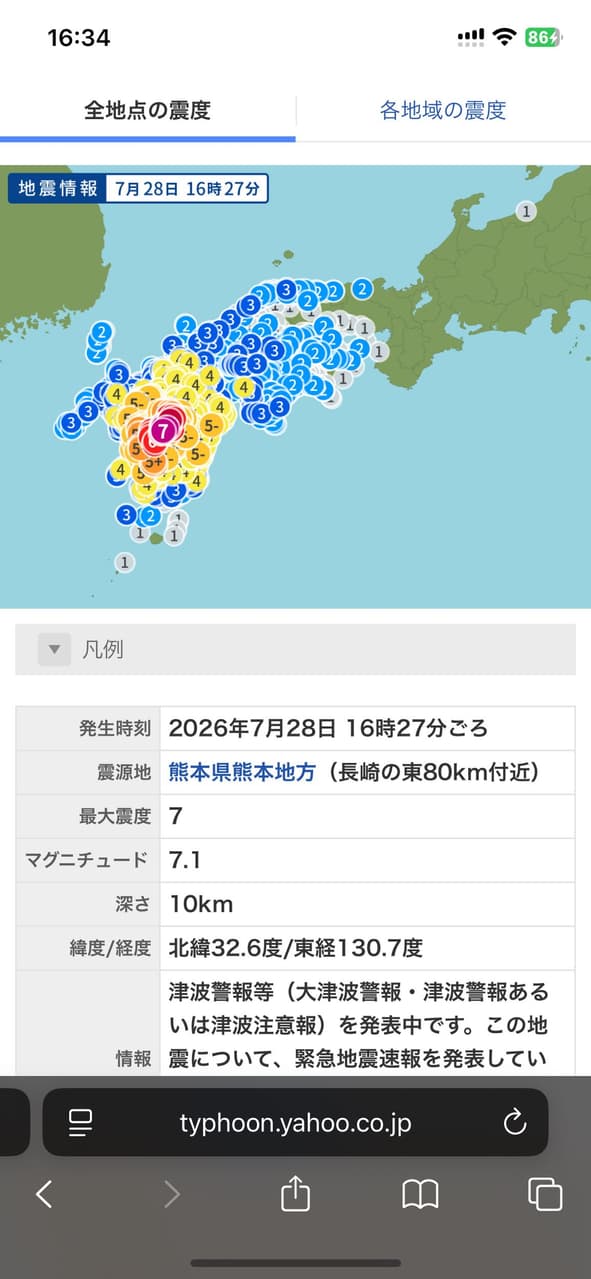Screen dimensions: 591x1279
Task: Switch to the 各地域の震度 tab
Action: (443, 110)
